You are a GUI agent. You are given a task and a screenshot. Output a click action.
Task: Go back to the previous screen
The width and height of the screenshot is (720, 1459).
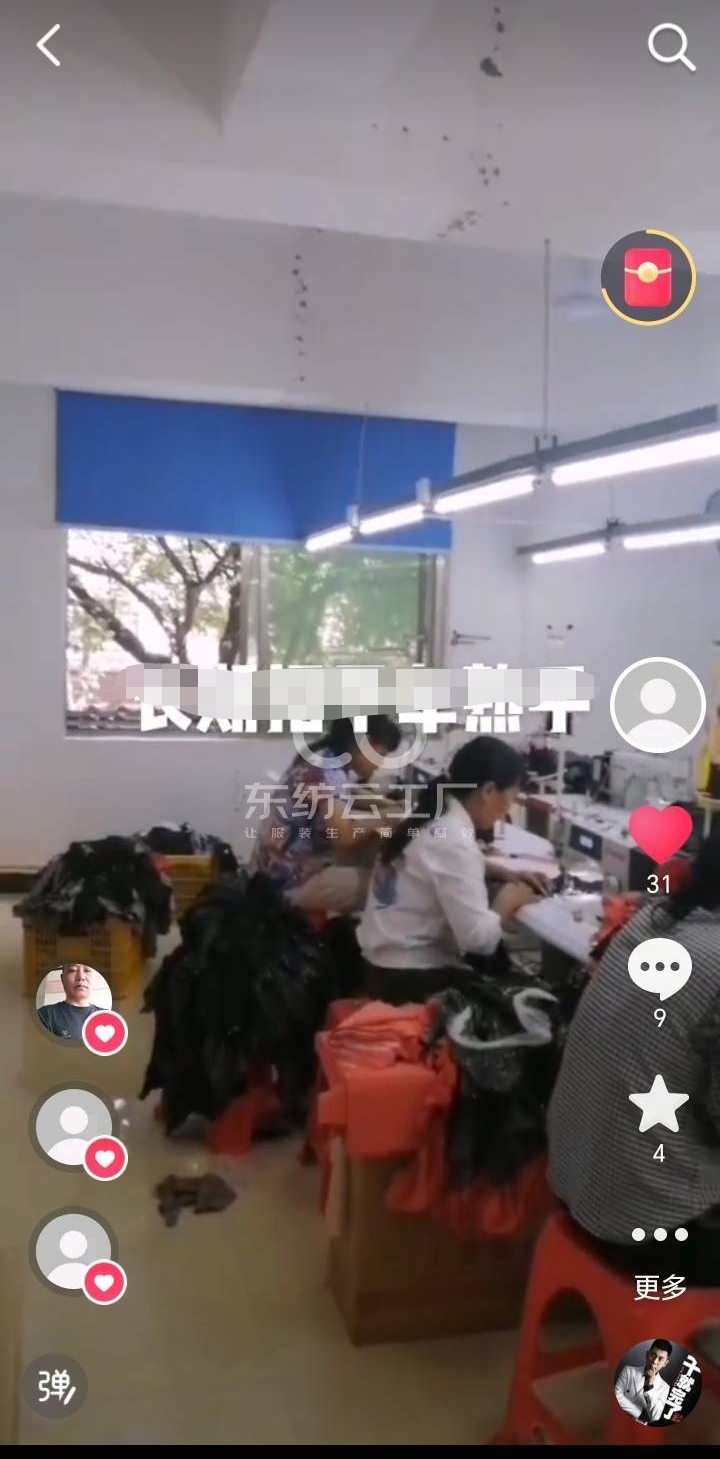[48, 46]
